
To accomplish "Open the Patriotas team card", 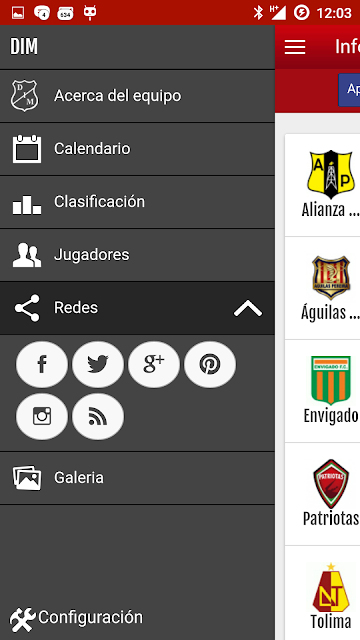I will 323,494.
